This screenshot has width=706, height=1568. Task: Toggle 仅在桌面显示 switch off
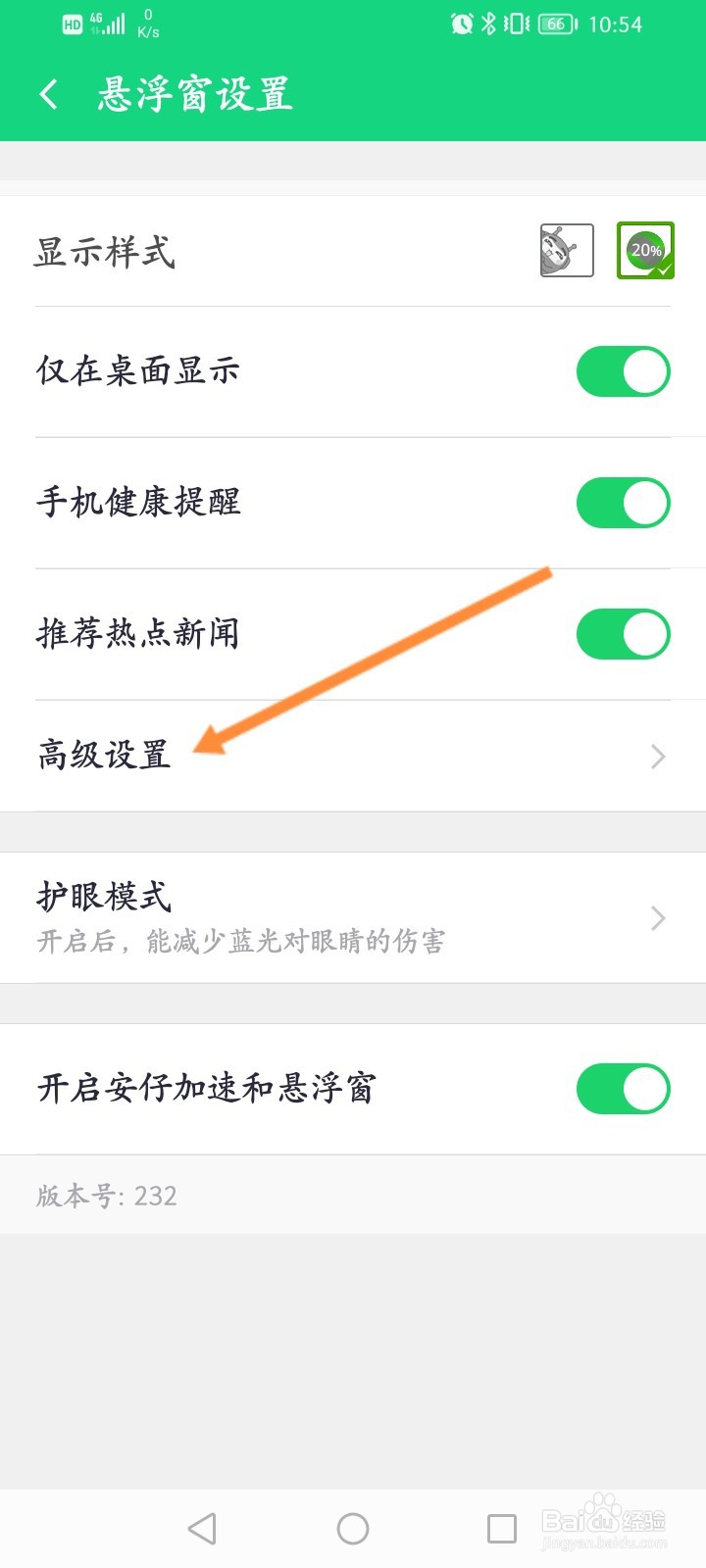tap(624, 372)
